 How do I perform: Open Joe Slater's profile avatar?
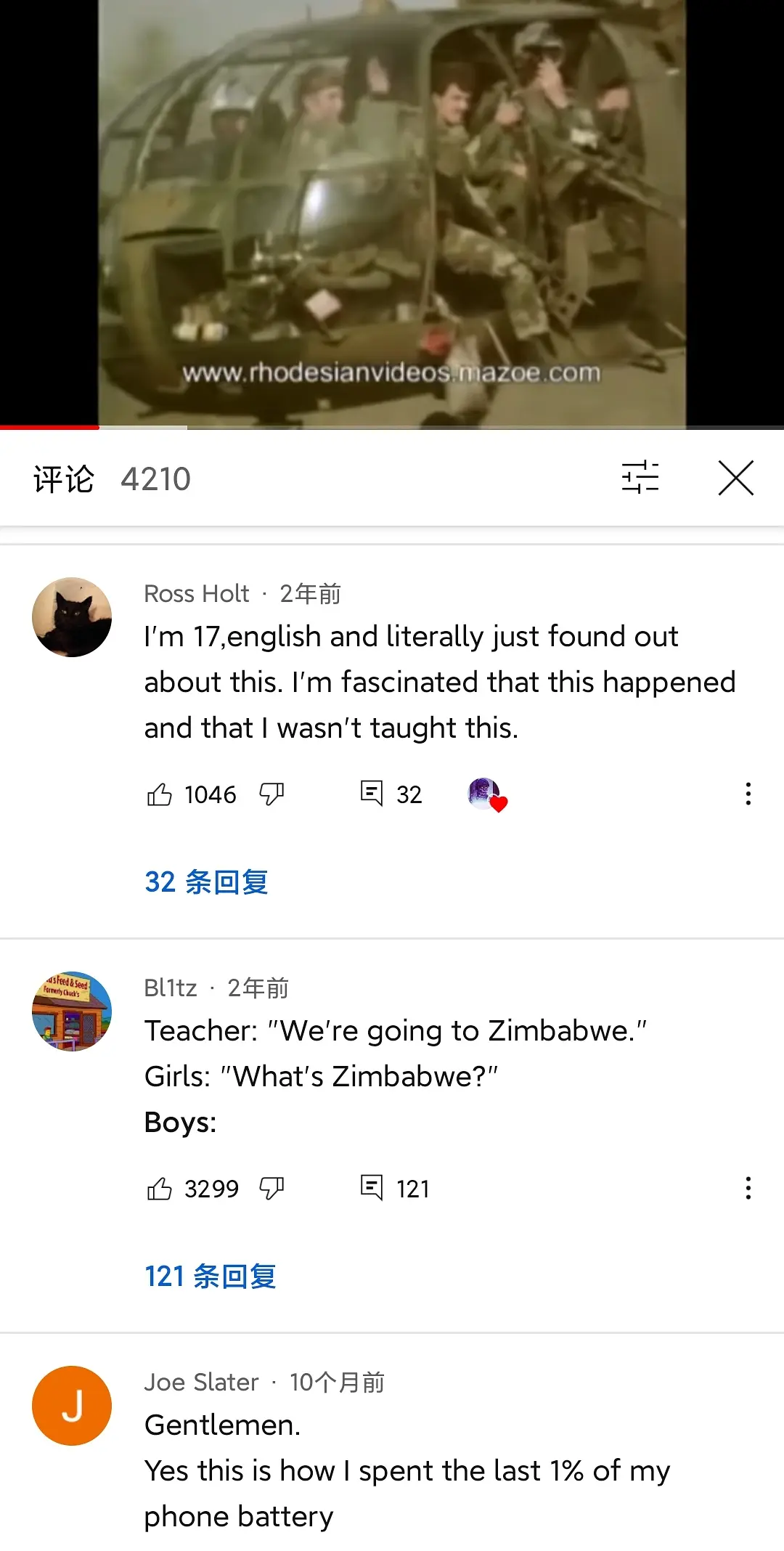point(72,1406)
